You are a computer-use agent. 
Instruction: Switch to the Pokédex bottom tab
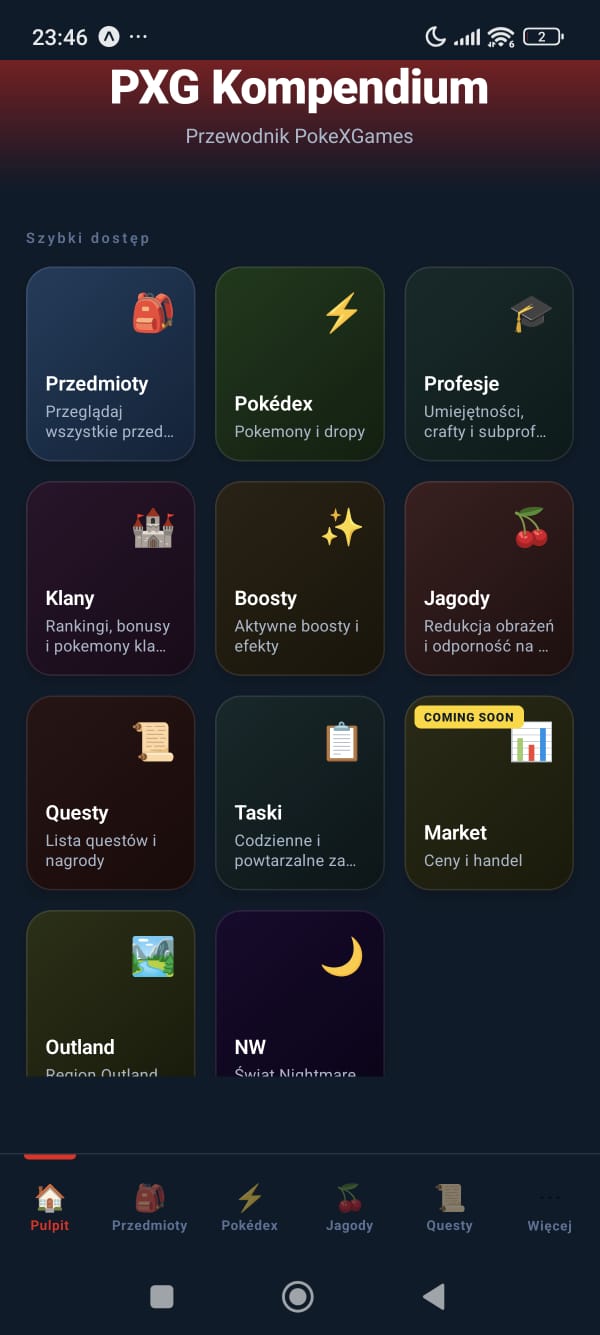pyautogui.click(x=250, y=1207)
